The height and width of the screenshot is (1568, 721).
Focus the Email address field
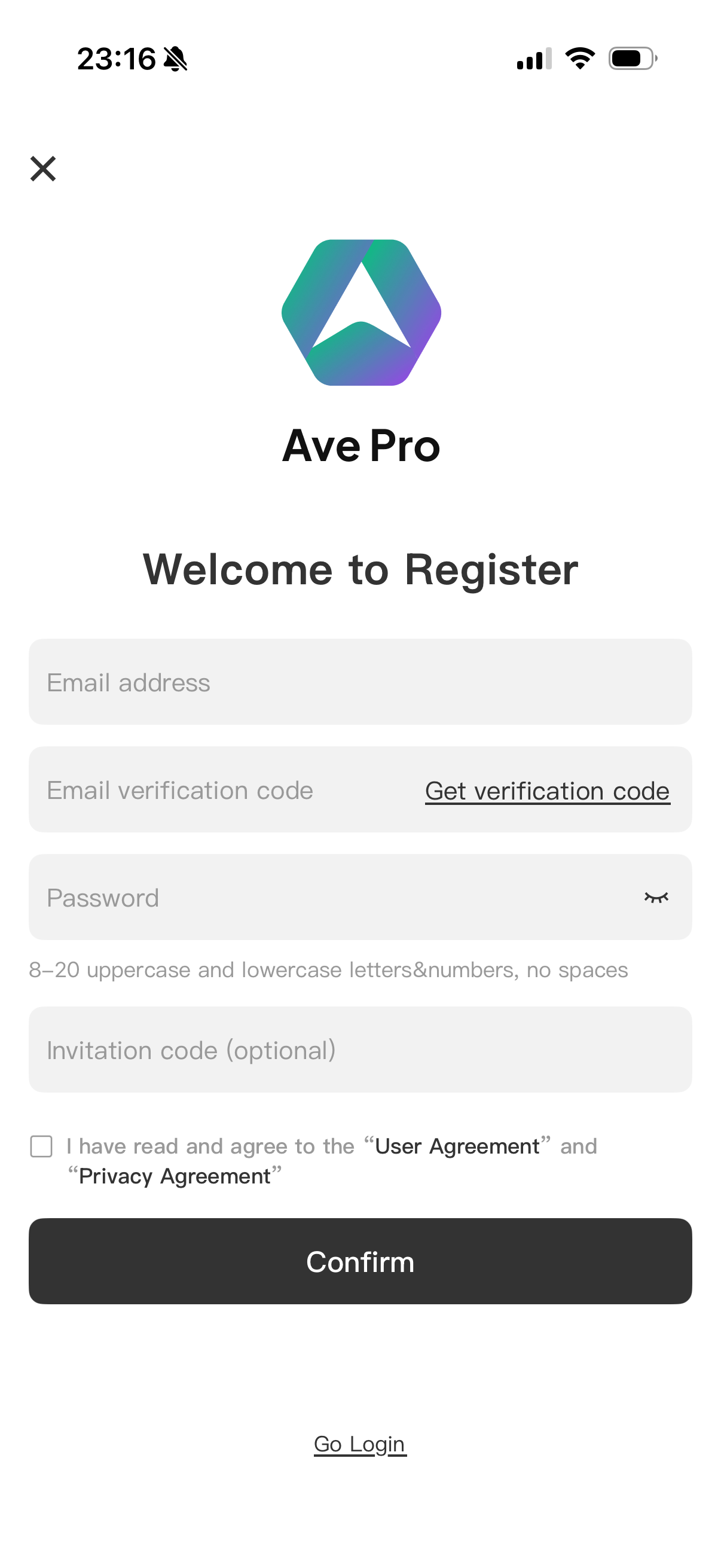359,682
